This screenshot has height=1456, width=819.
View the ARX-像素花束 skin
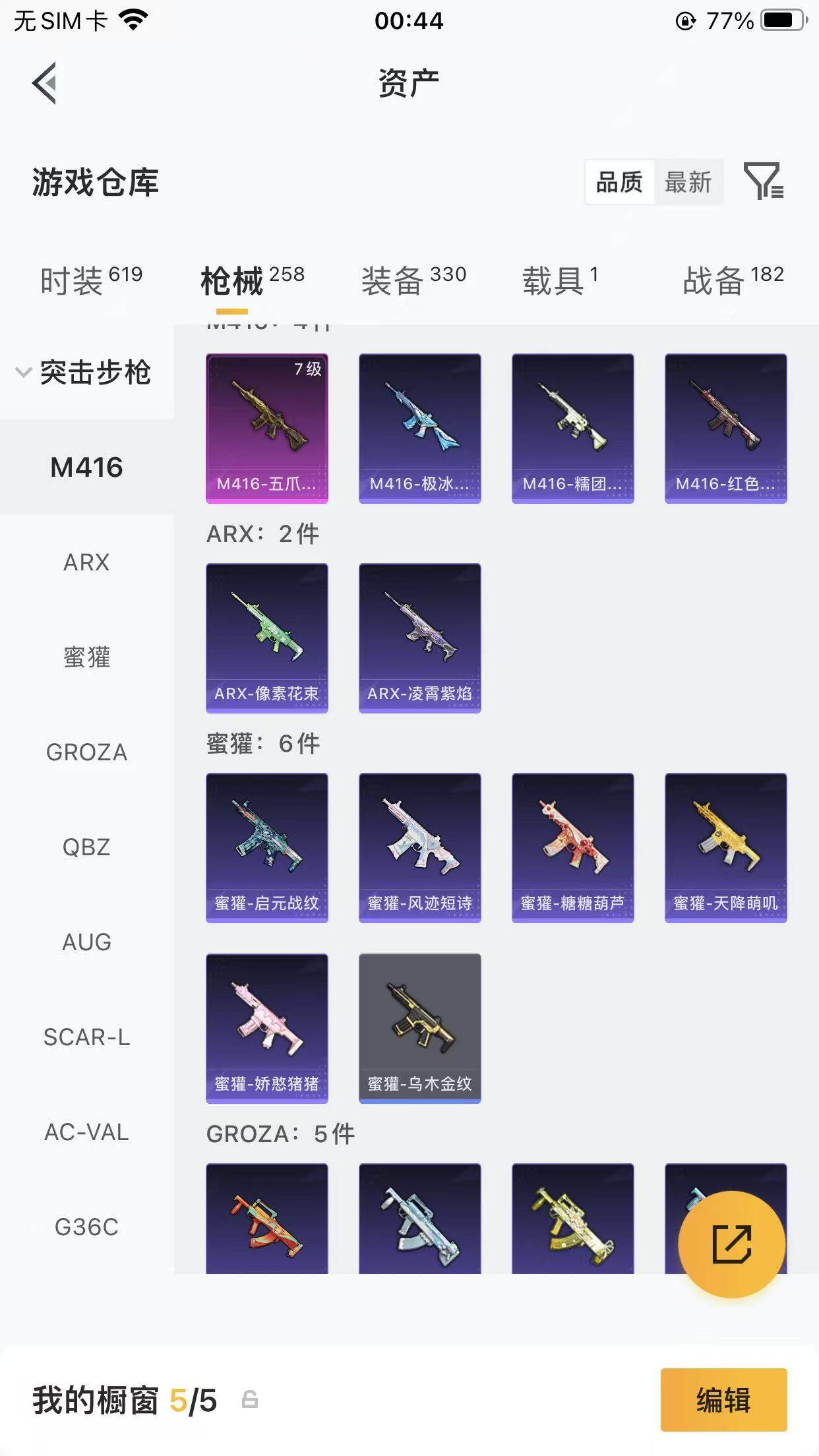(267, 638)
